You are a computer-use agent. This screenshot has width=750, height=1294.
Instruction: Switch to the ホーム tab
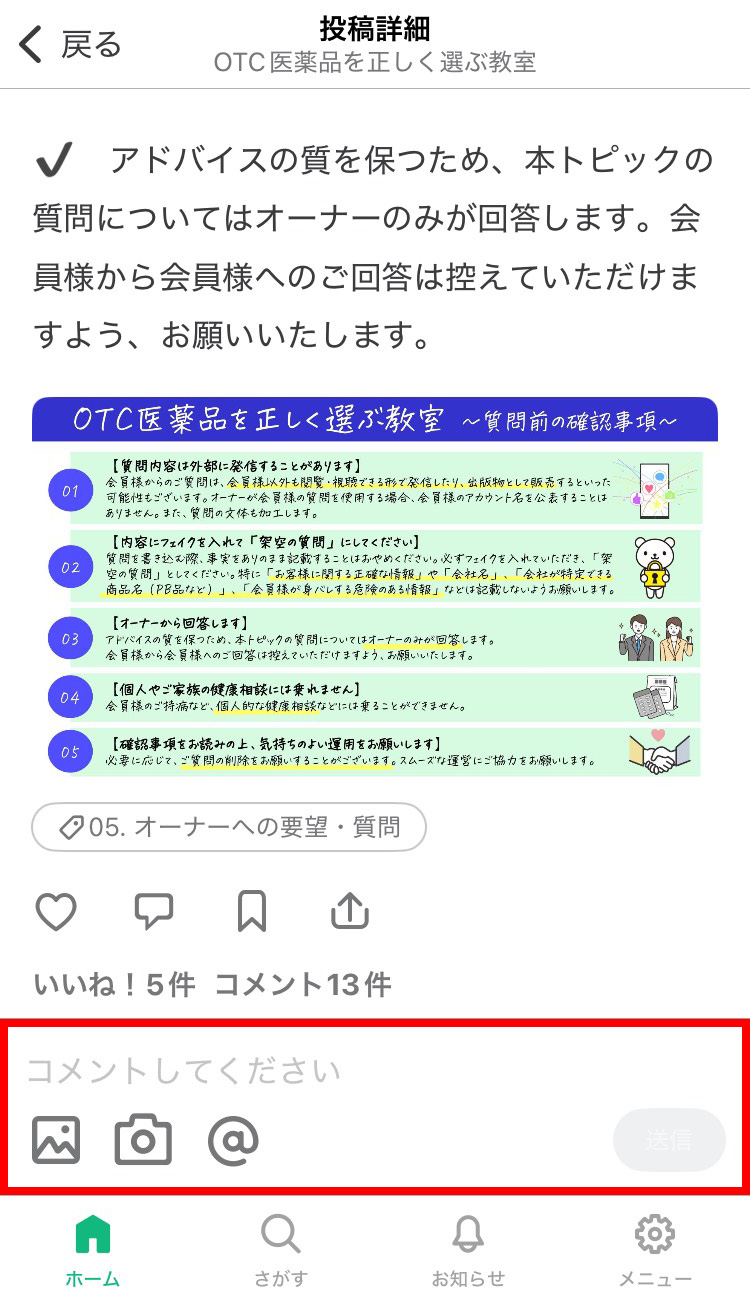tap(93, 1249)
